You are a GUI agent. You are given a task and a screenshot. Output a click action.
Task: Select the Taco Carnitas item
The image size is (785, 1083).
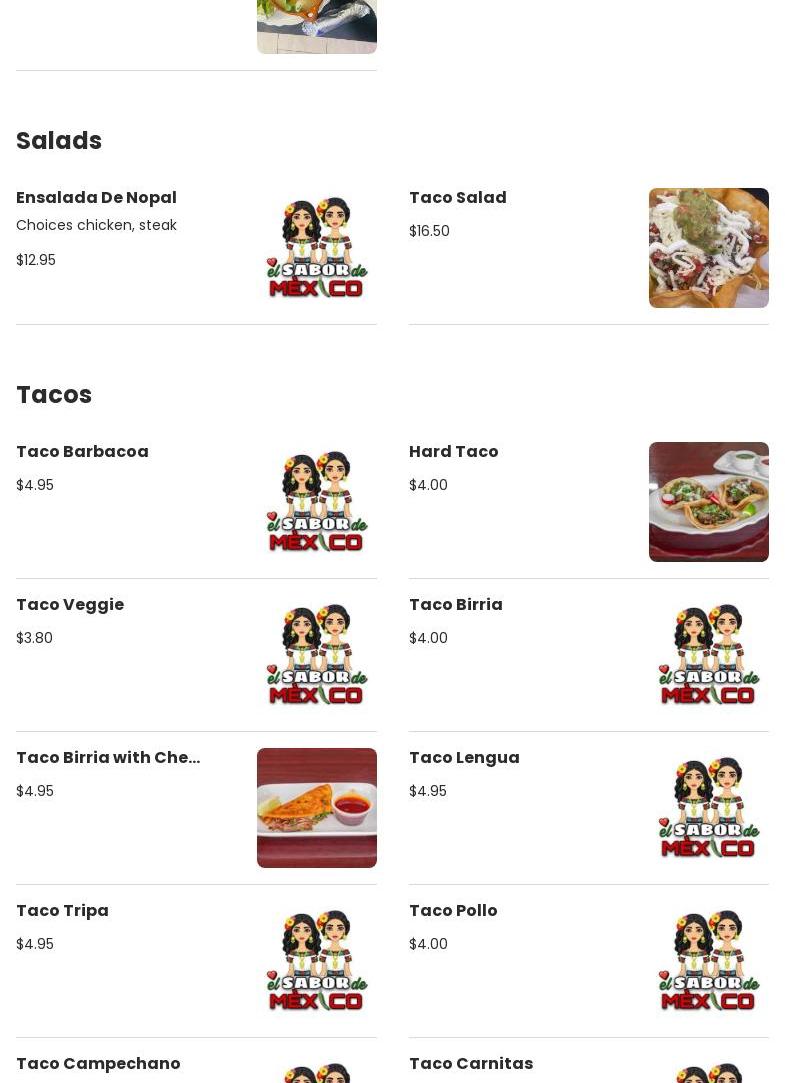click(471, 1064)
